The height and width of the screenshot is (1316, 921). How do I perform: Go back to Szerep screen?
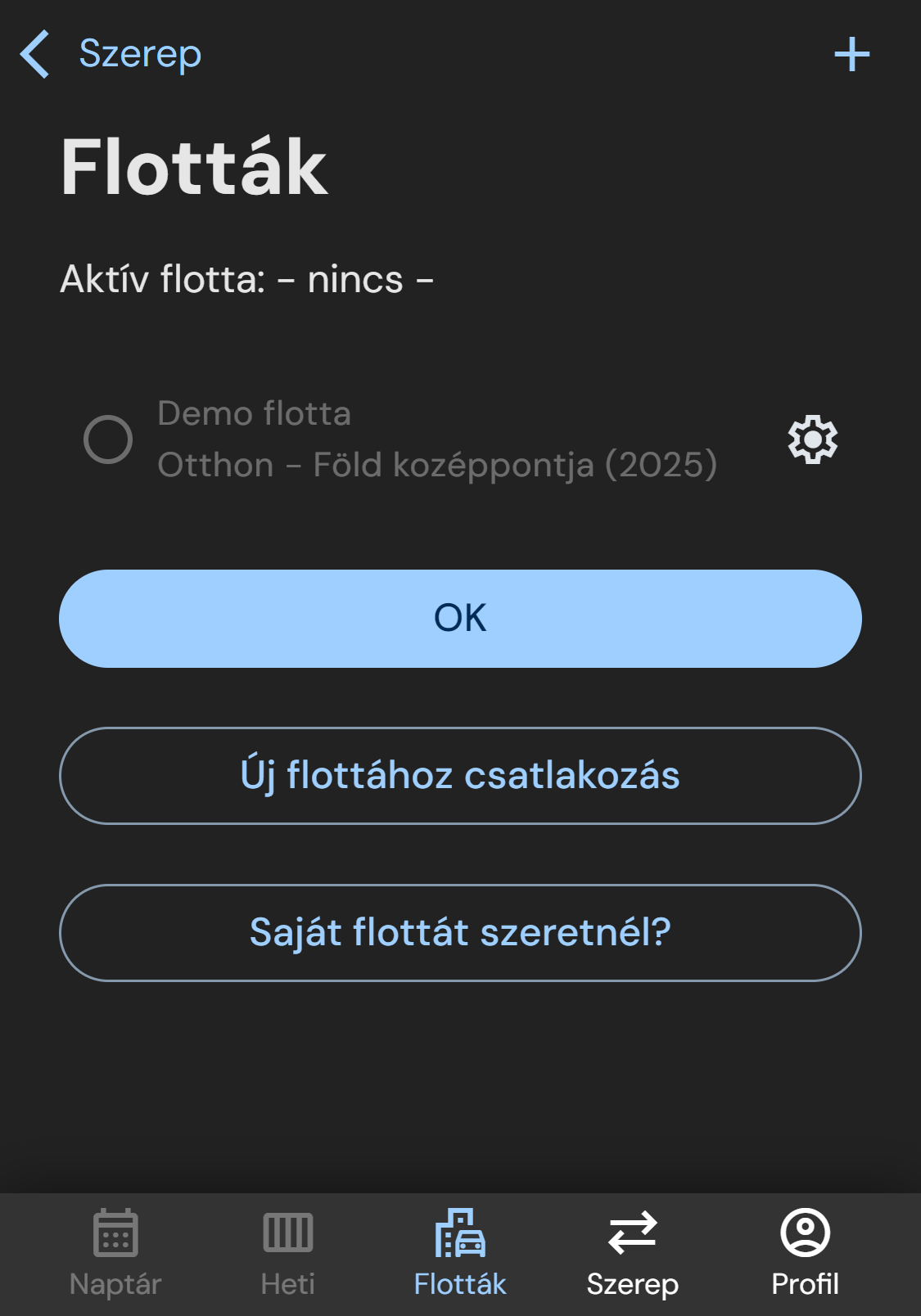111,55
